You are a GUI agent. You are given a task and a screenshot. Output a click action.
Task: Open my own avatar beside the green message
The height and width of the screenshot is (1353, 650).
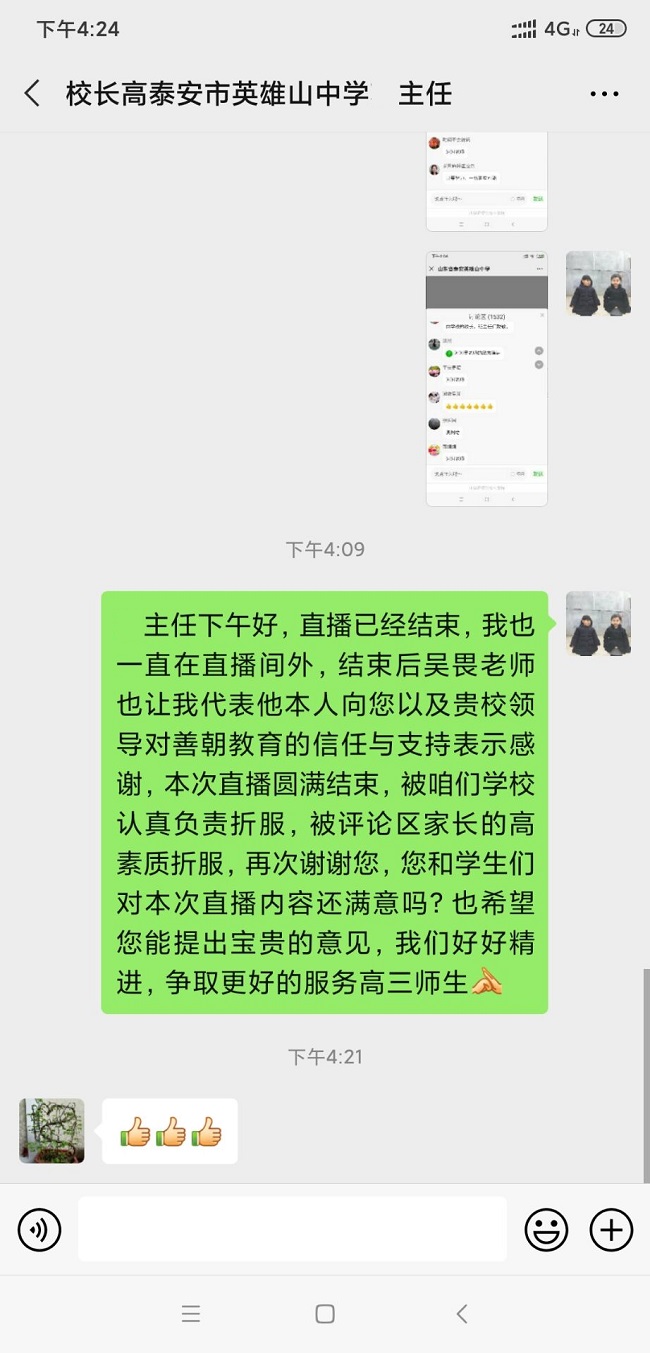(x=598, y=624)
